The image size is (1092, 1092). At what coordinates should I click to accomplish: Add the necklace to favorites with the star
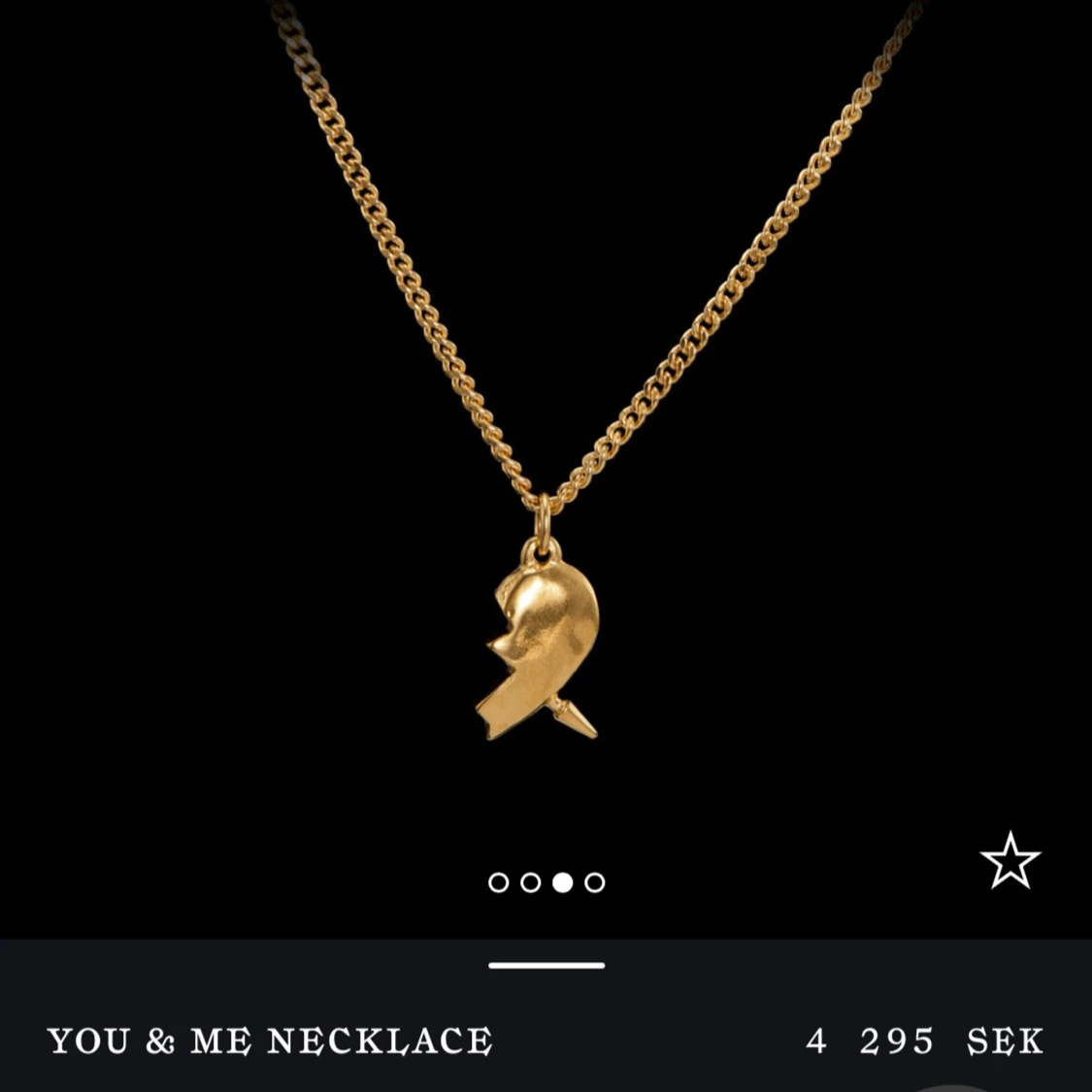tap(1009, 860)
